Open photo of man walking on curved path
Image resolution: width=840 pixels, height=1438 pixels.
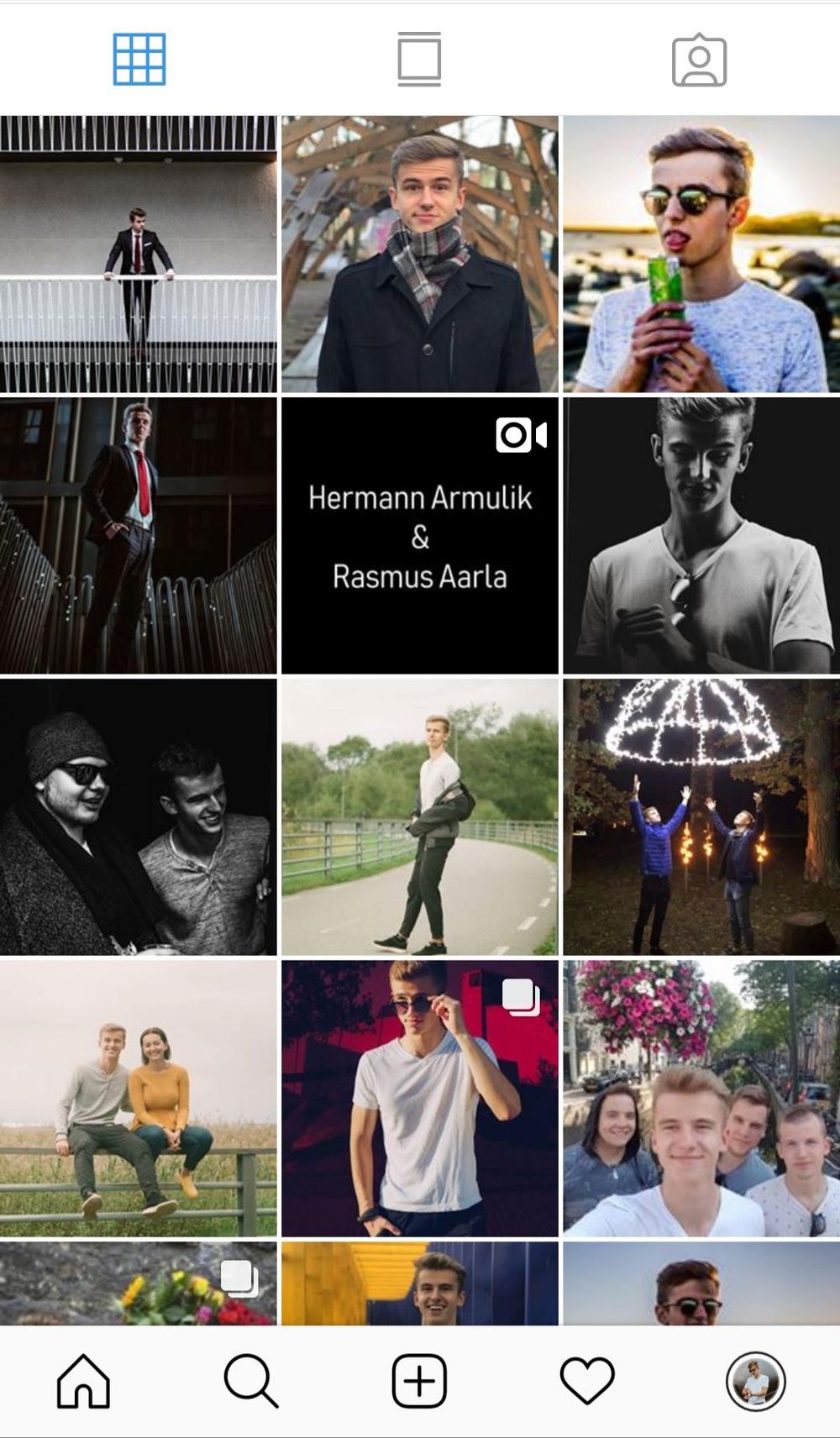pos(419,817)
